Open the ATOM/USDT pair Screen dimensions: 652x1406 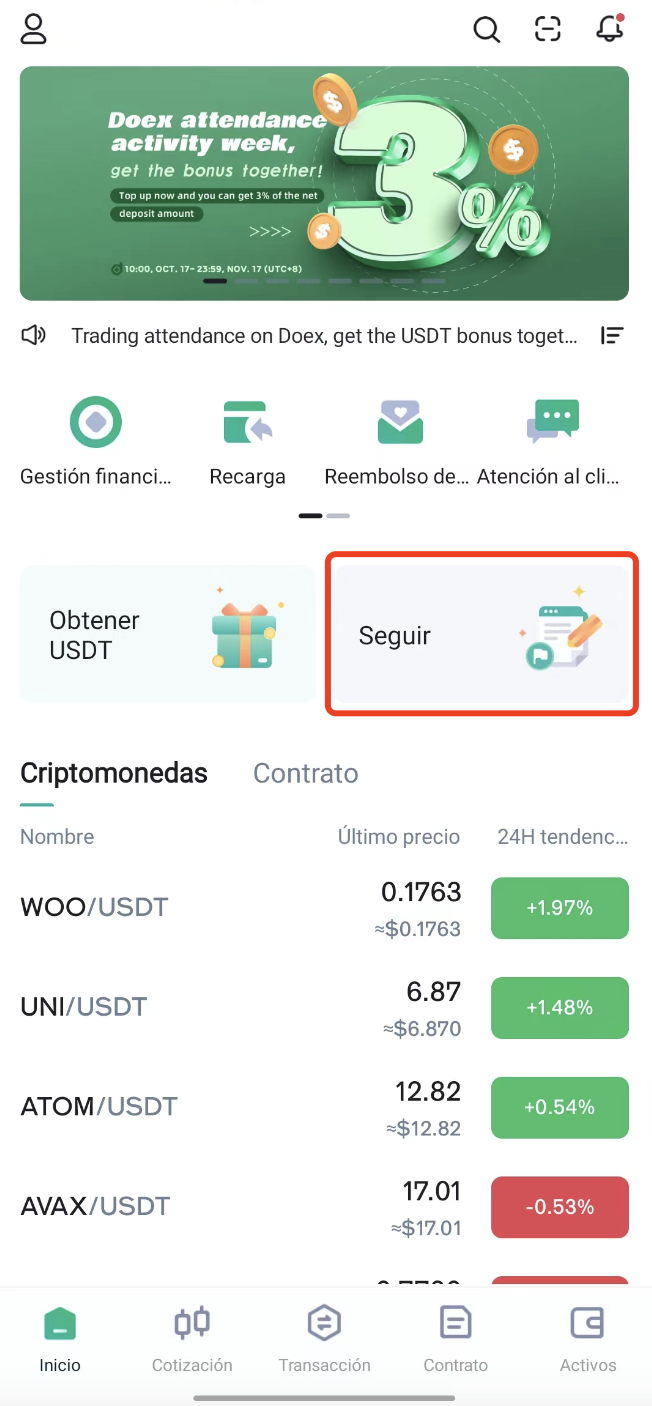coord(99,1107)
